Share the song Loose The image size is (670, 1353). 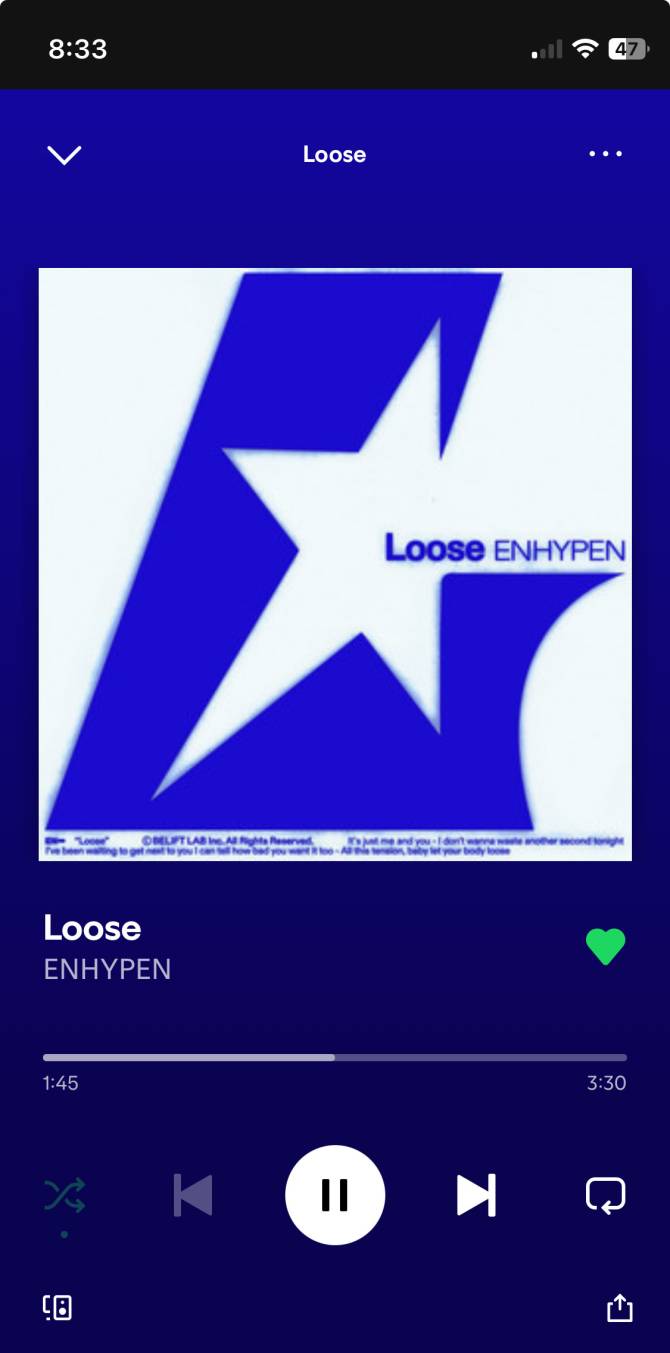click(x=619, y=1308)
